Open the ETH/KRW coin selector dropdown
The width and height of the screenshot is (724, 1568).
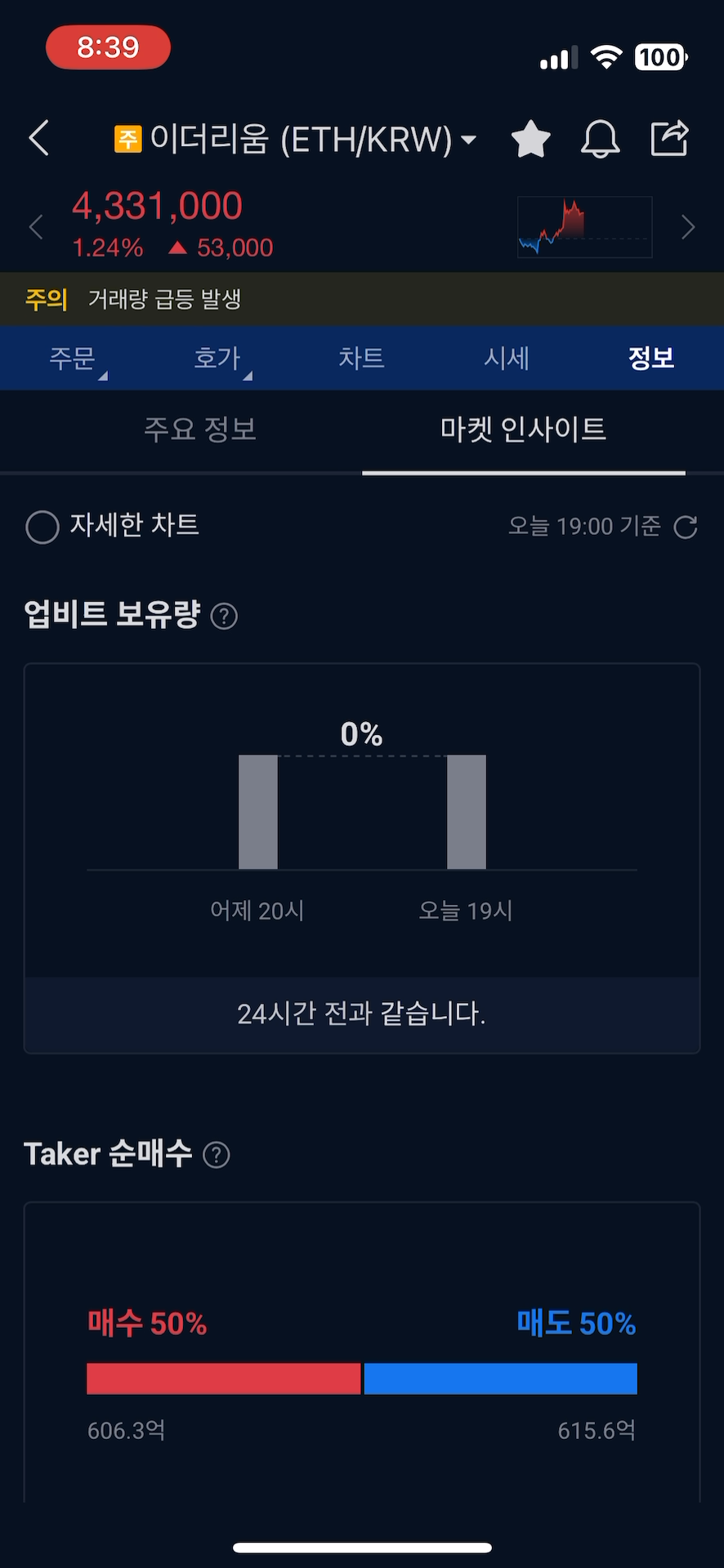point(468,140)
